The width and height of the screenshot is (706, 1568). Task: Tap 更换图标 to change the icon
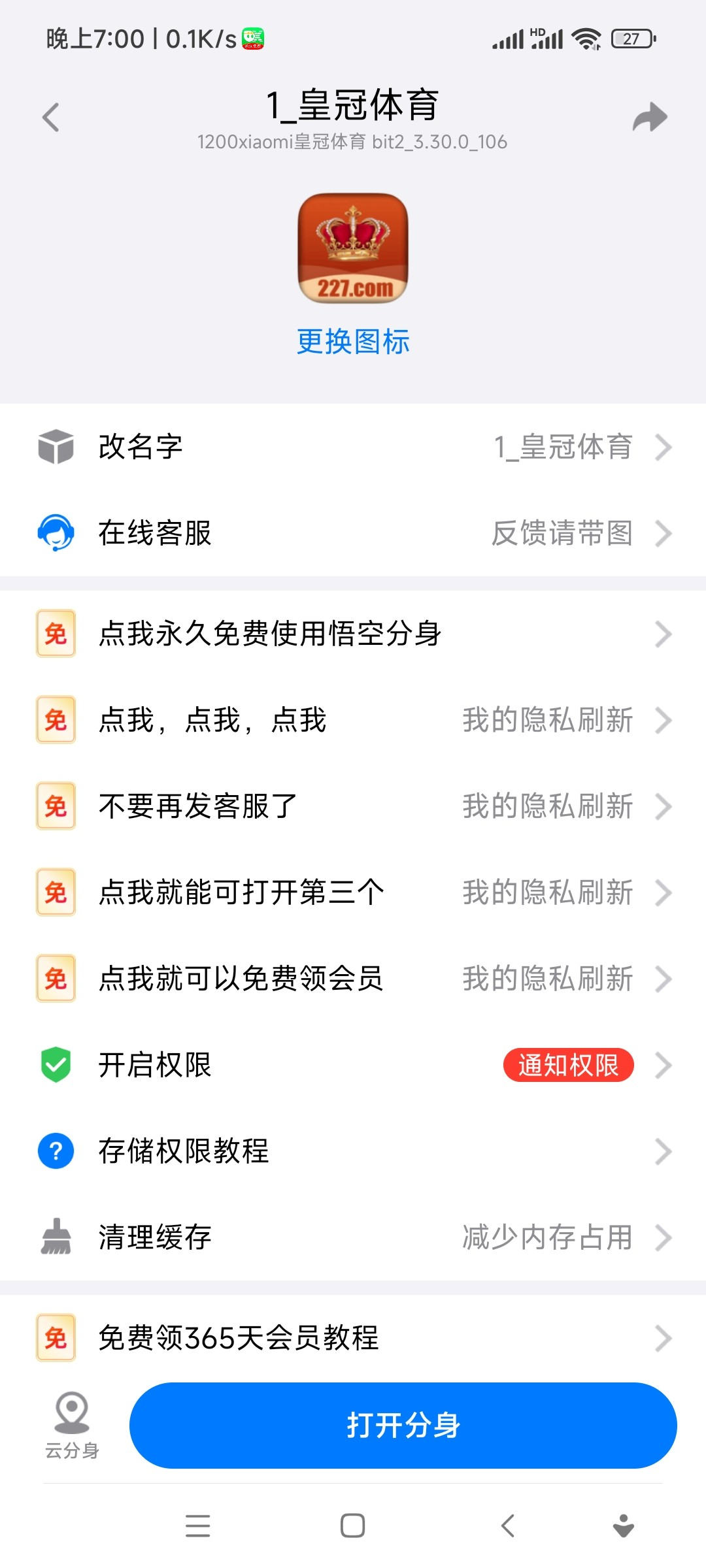353,342
